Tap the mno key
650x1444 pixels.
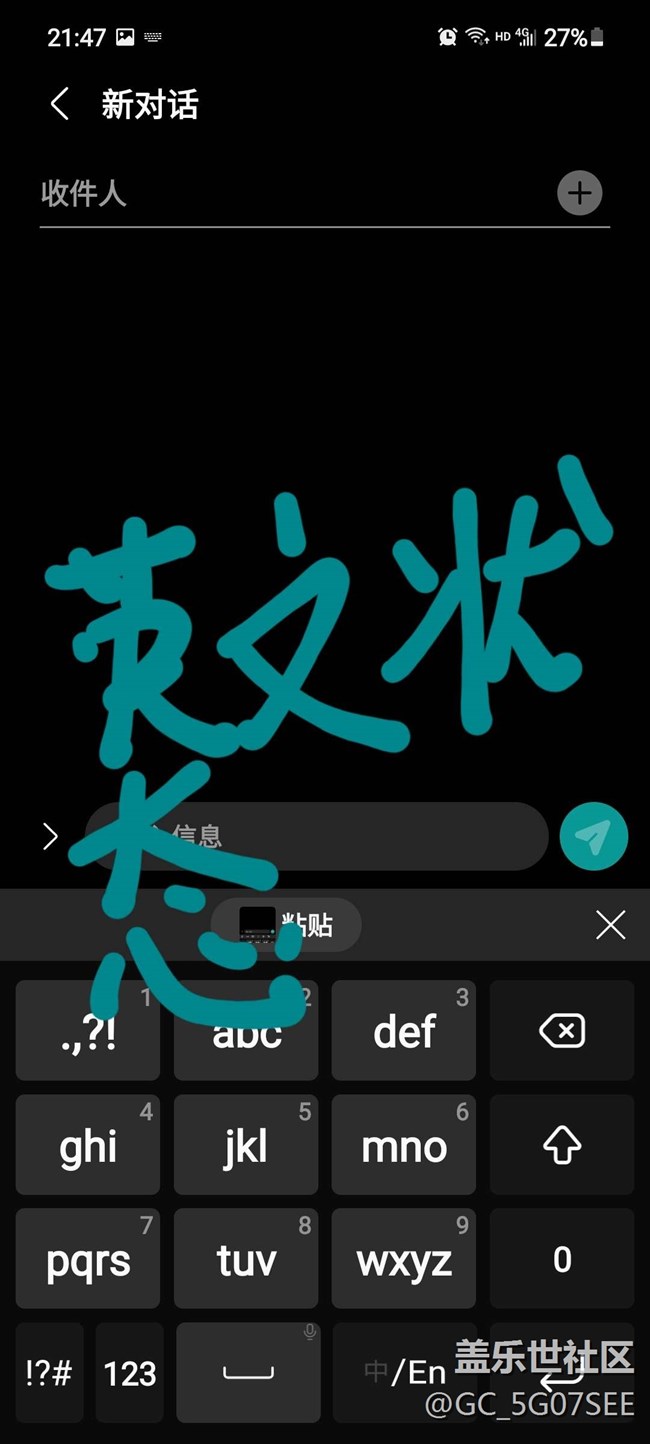click(x=404, y=1144)
